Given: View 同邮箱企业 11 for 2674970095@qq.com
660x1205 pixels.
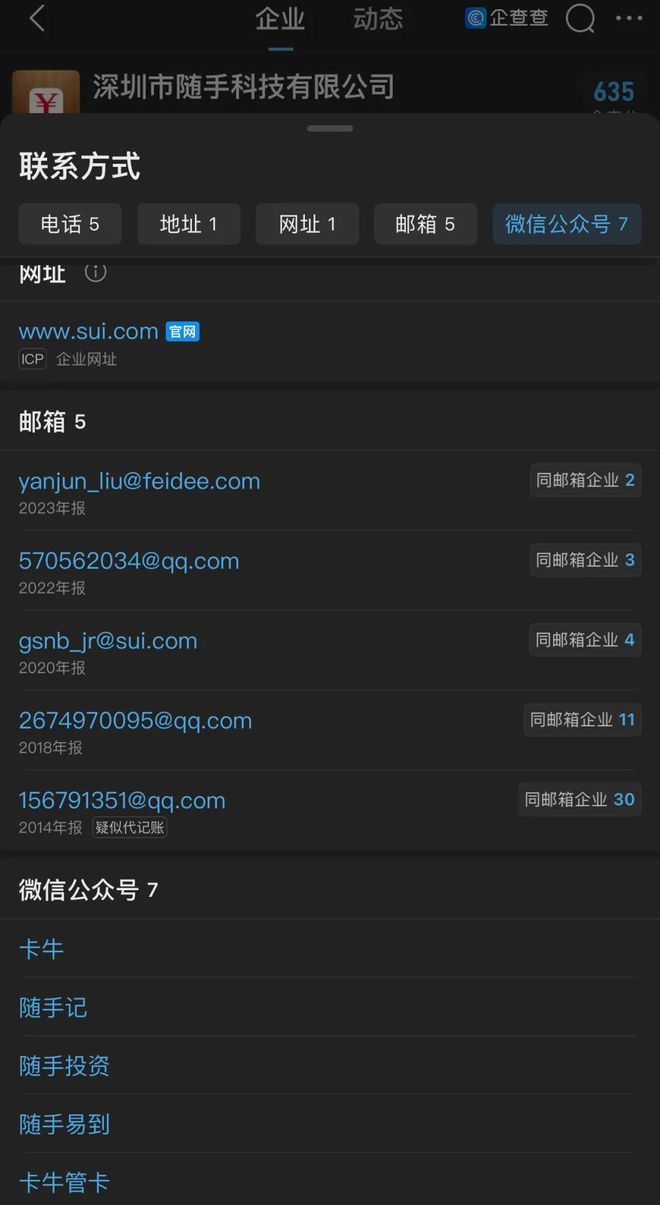Looking at the screenshot, I should 582,720.
